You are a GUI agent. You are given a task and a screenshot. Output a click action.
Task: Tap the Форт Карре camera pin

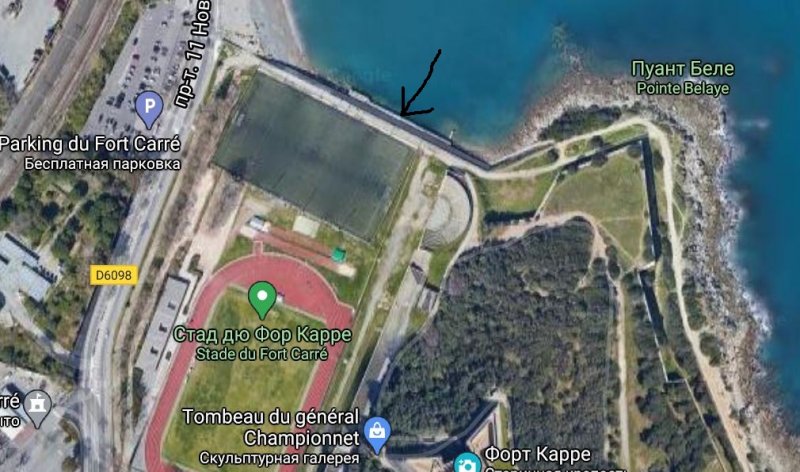tap(466, 462)
